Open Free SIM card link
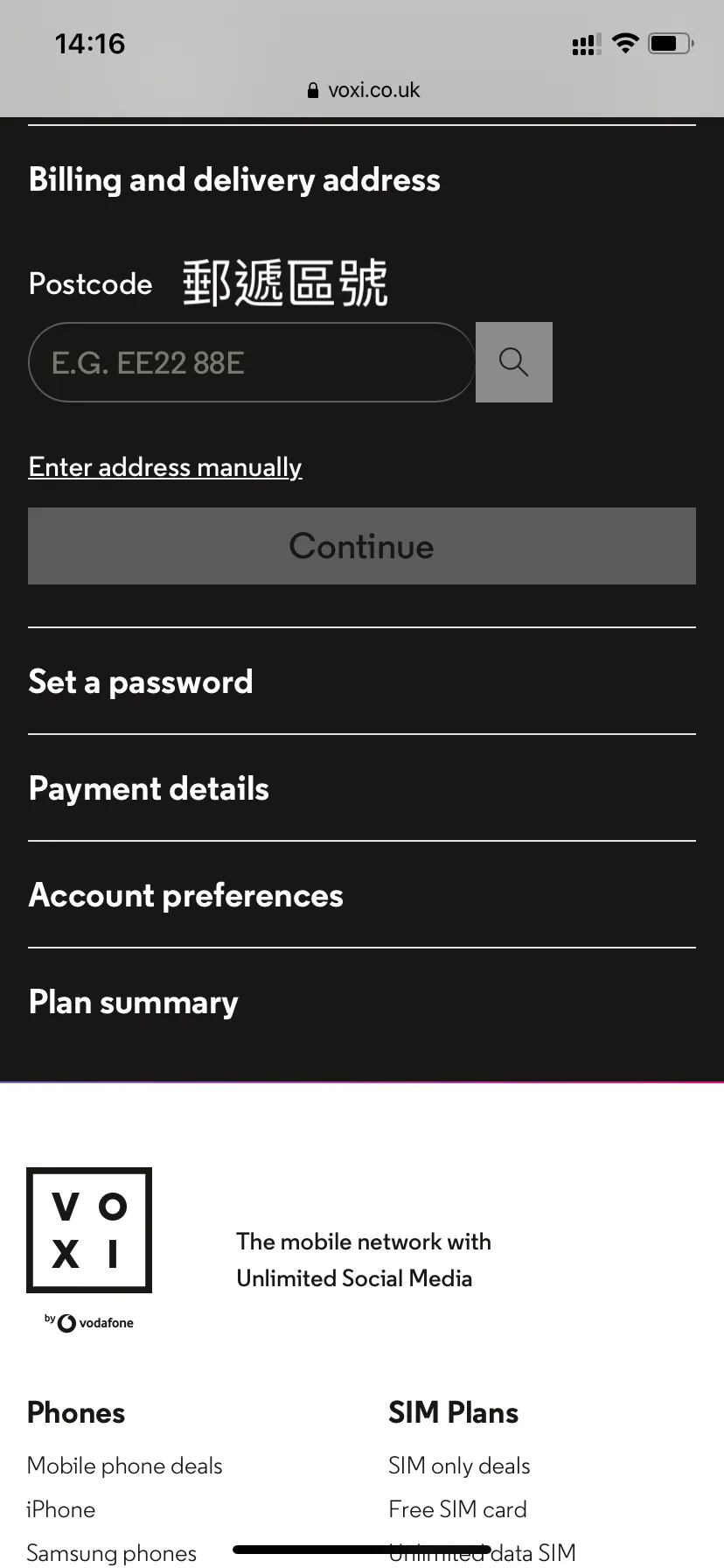724x1568 pixels. pos(457,1509)
